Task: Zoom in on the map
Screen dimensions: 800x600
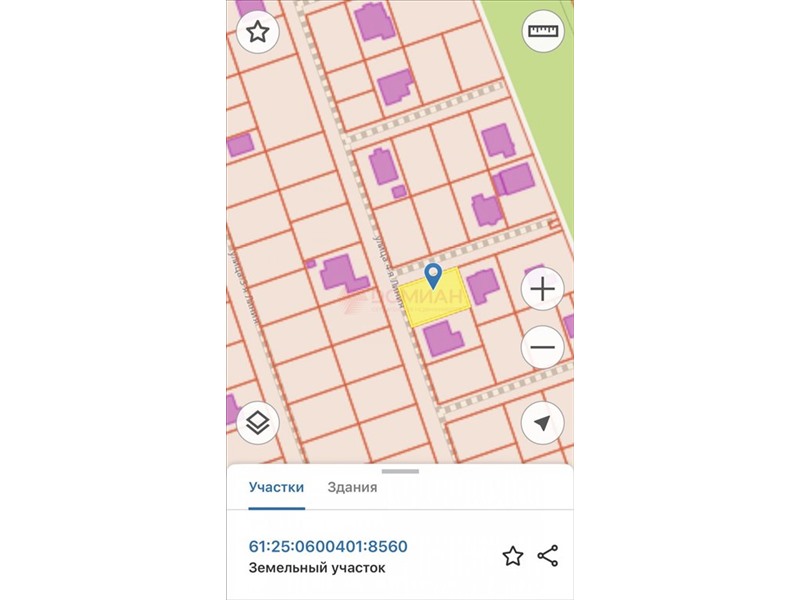Action: pyautogui.click(x=542, y=290)
